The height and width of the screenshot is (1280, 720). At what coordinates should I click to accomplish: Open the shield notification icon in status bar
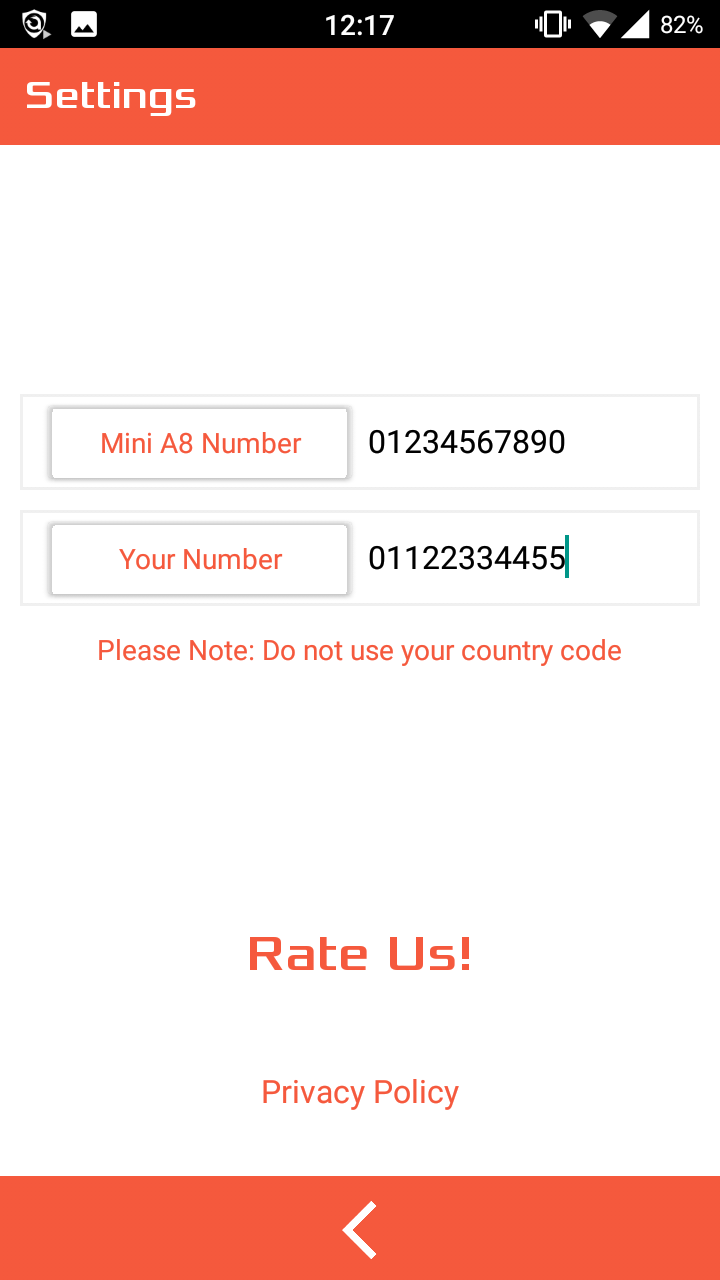pos(34,24)
